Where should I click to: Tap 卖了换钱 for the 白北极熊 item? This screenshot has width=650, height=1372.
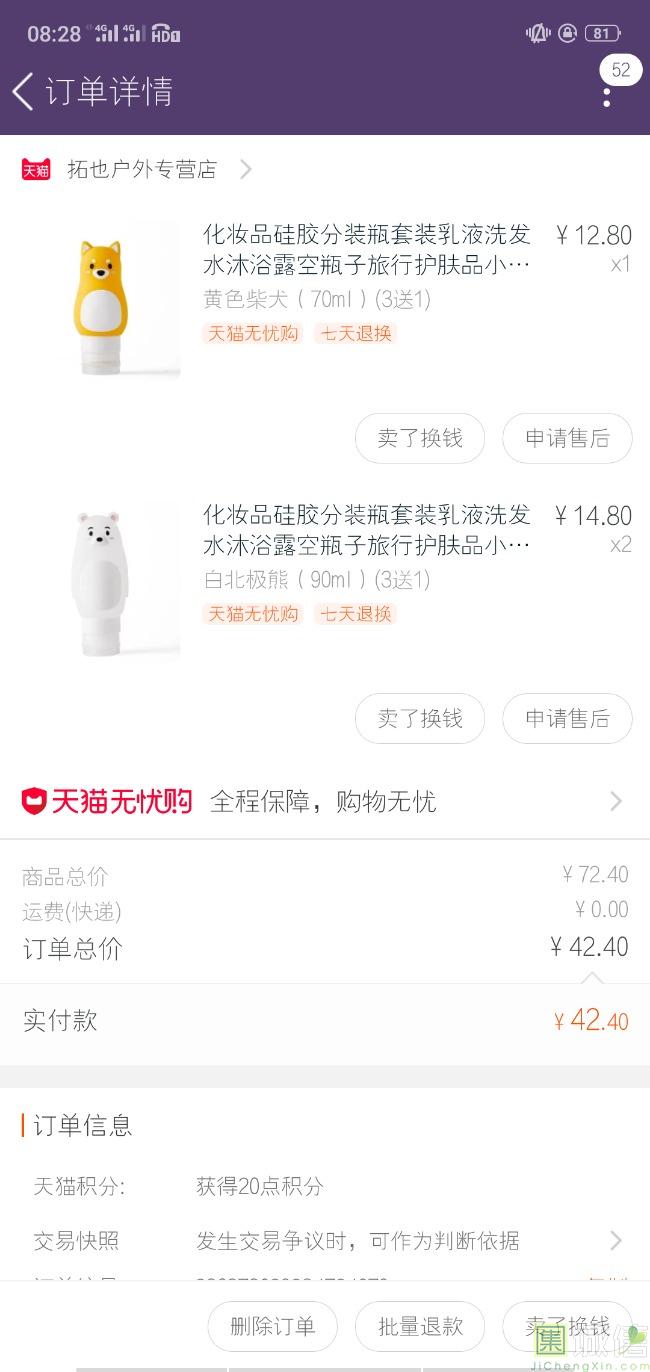pos(420,718)
